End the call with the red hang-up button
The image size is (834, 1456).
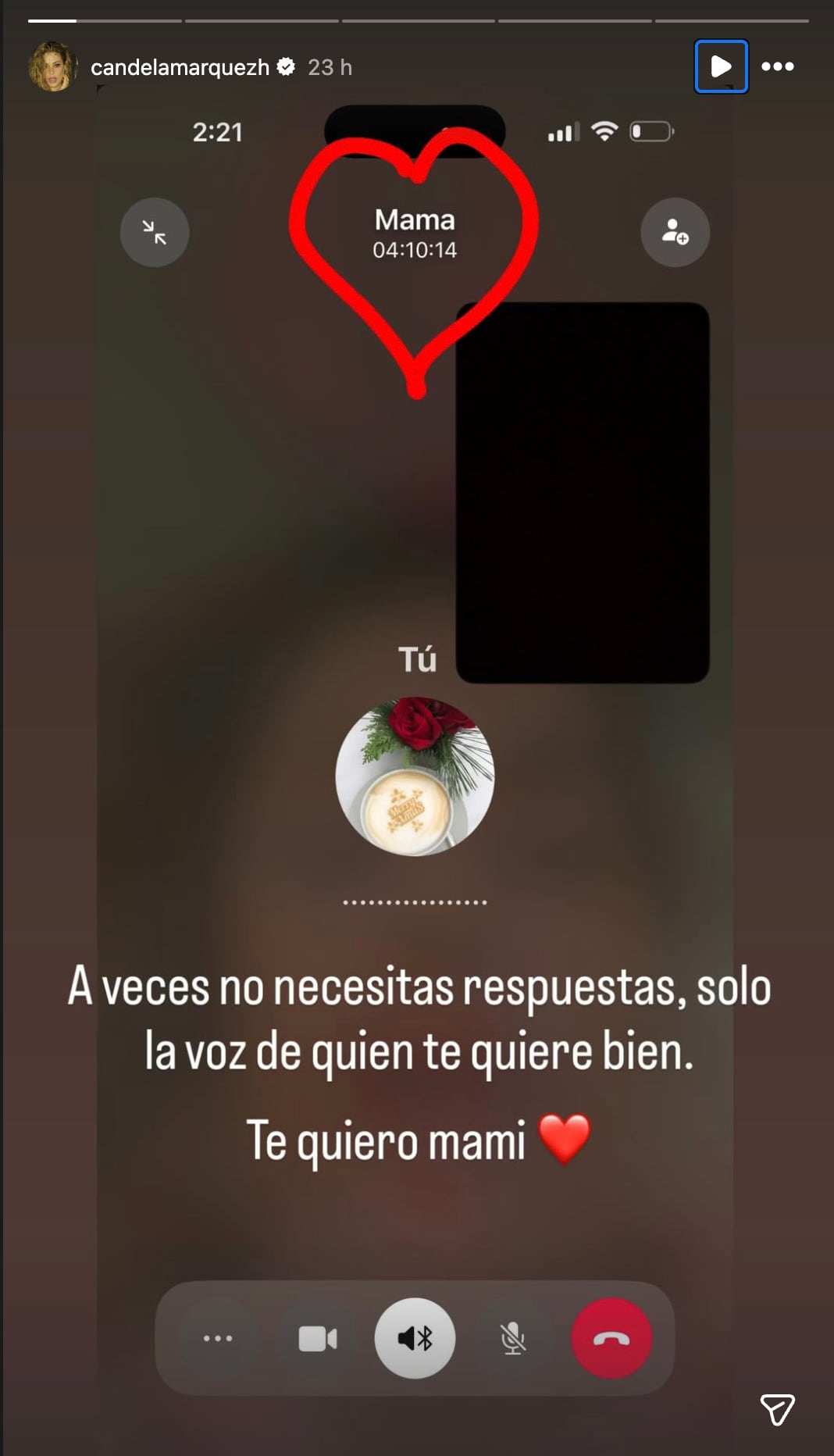(x=612, y=1339)
